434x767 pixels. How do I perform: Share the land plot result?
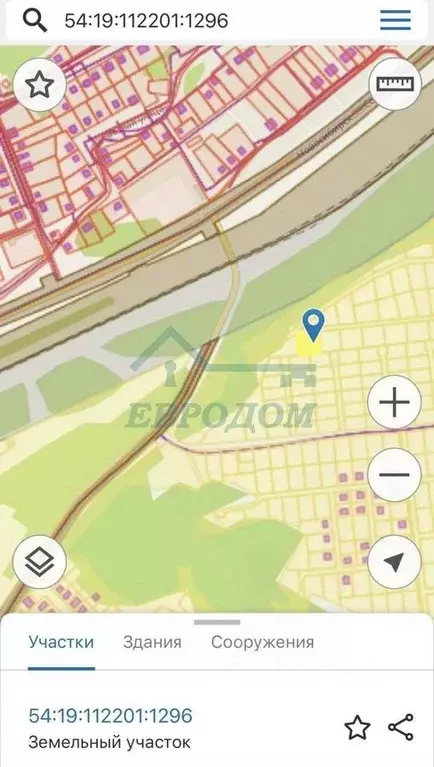click(401, 727)
